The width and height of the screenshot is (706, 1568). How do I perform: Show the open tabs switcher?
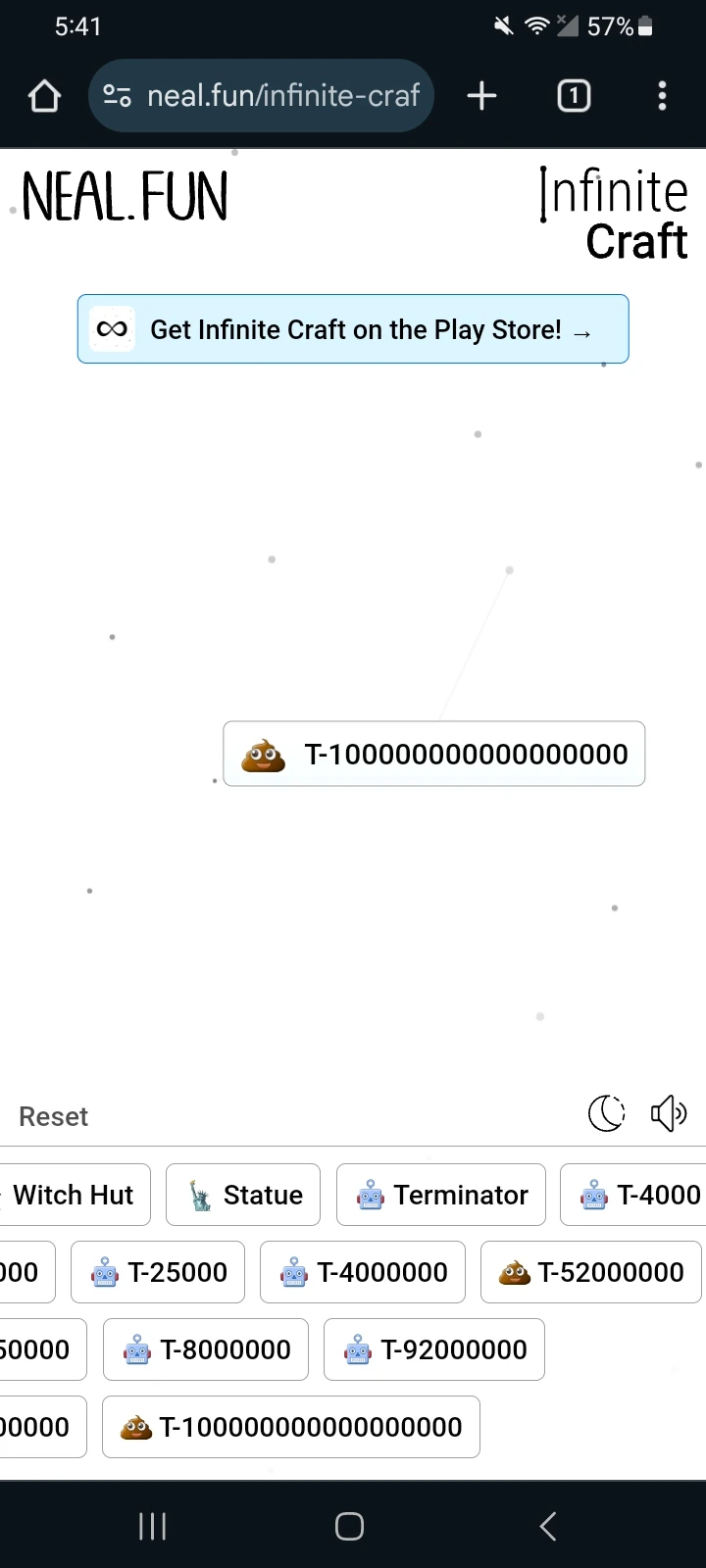574,96
